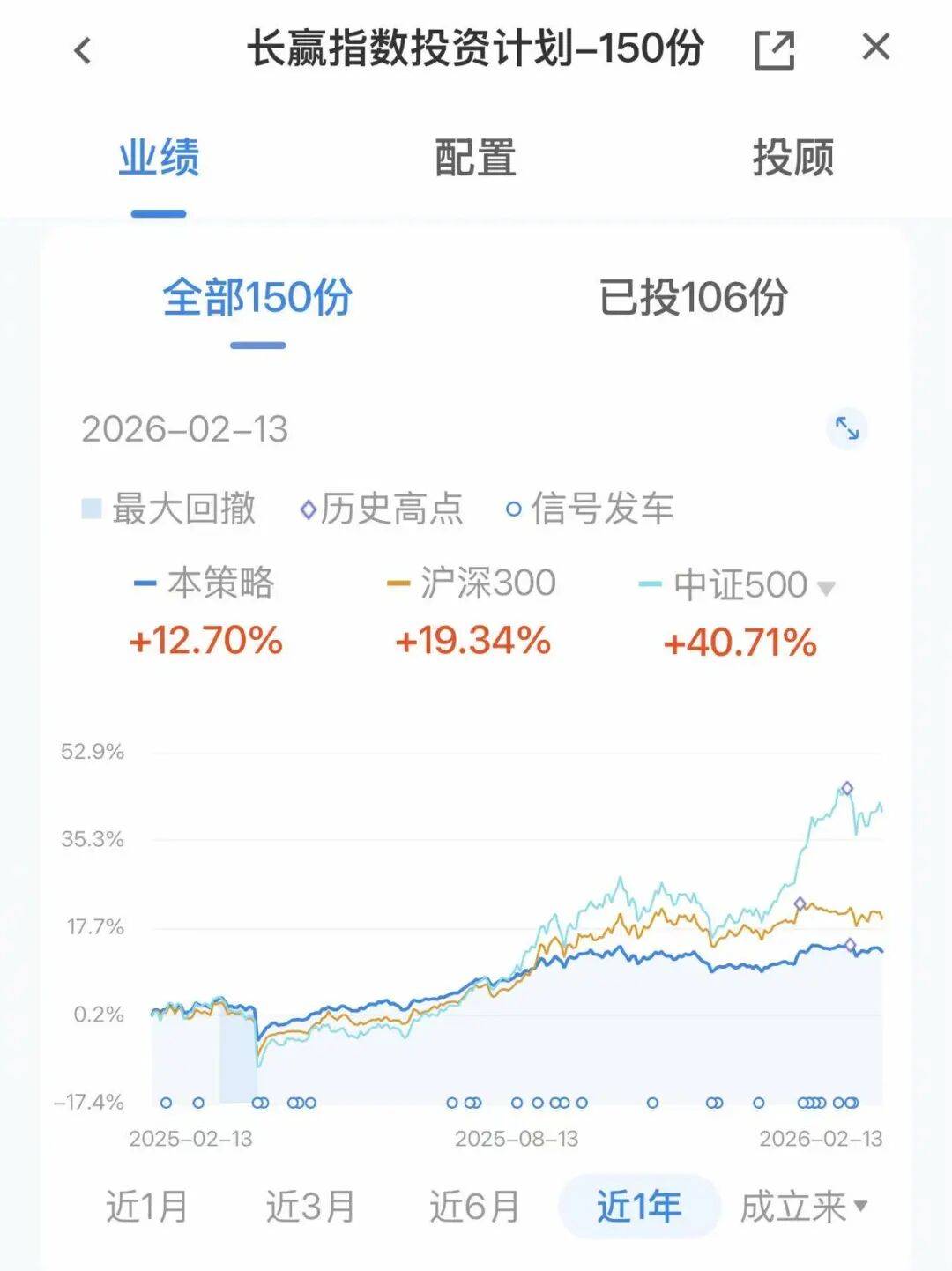
Task: Select the 近1月 time range
Action: coord(147,1207)
